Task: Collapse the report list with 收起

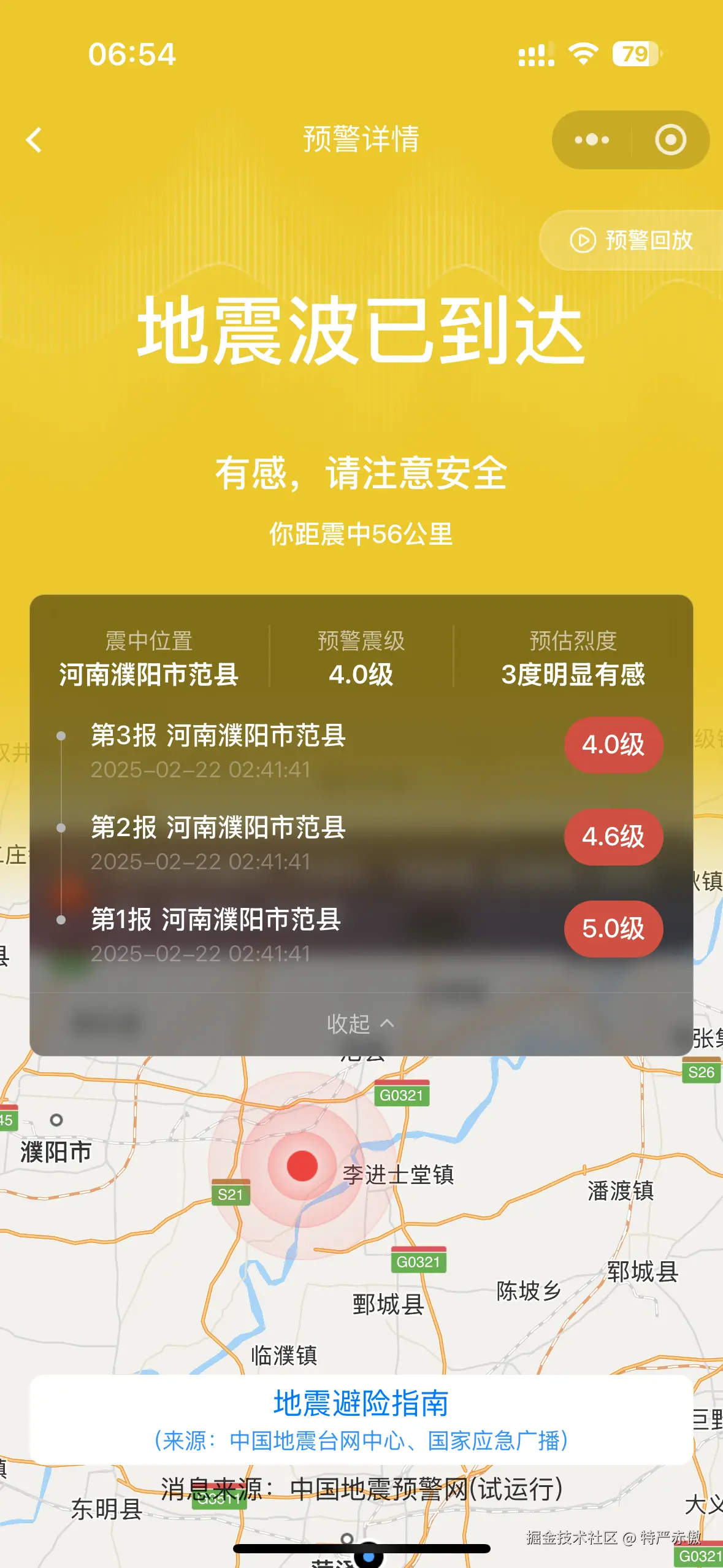Action: click(x=361, y=1023)
